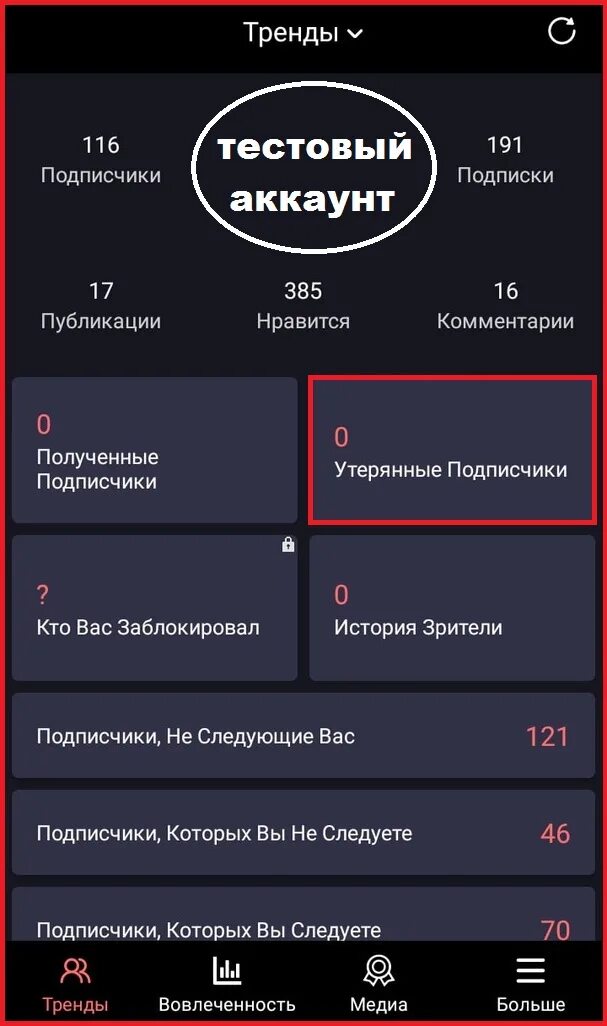Open Утерянные Подписчики card

(452, 449)
